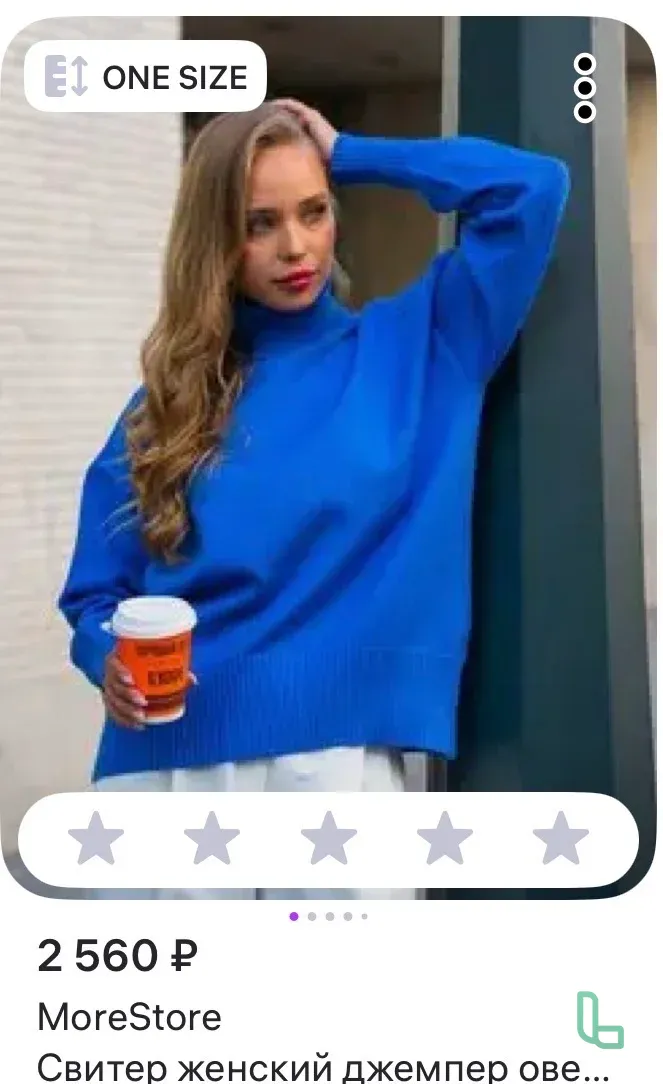Tap the photo carousel page indicator dots
The image size is (663, 1084).
(x=329, y=916)
